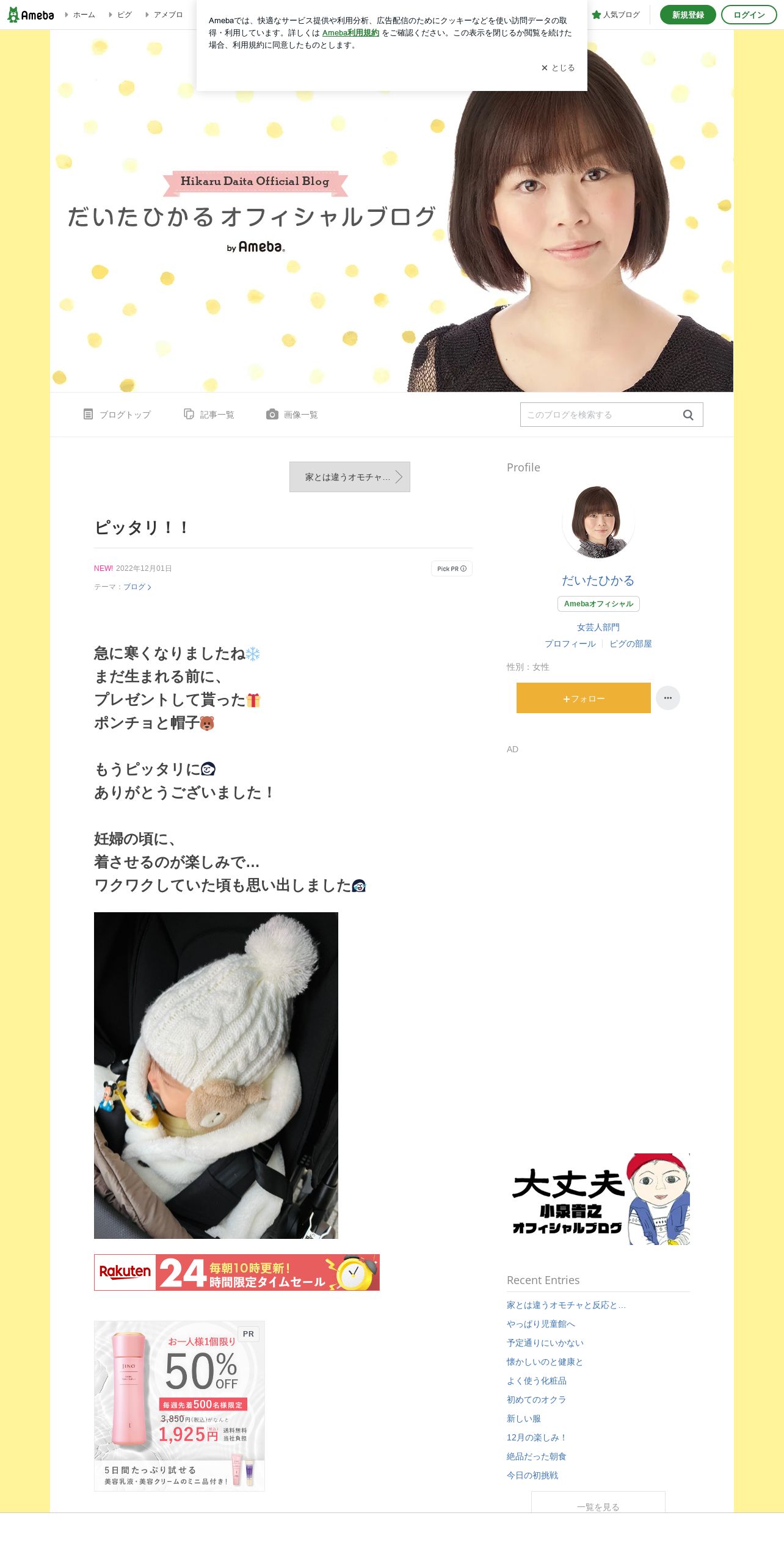Open the 女芸人部門 link
Viewport: 784px width, 1568px height.
tap(598, 627)
